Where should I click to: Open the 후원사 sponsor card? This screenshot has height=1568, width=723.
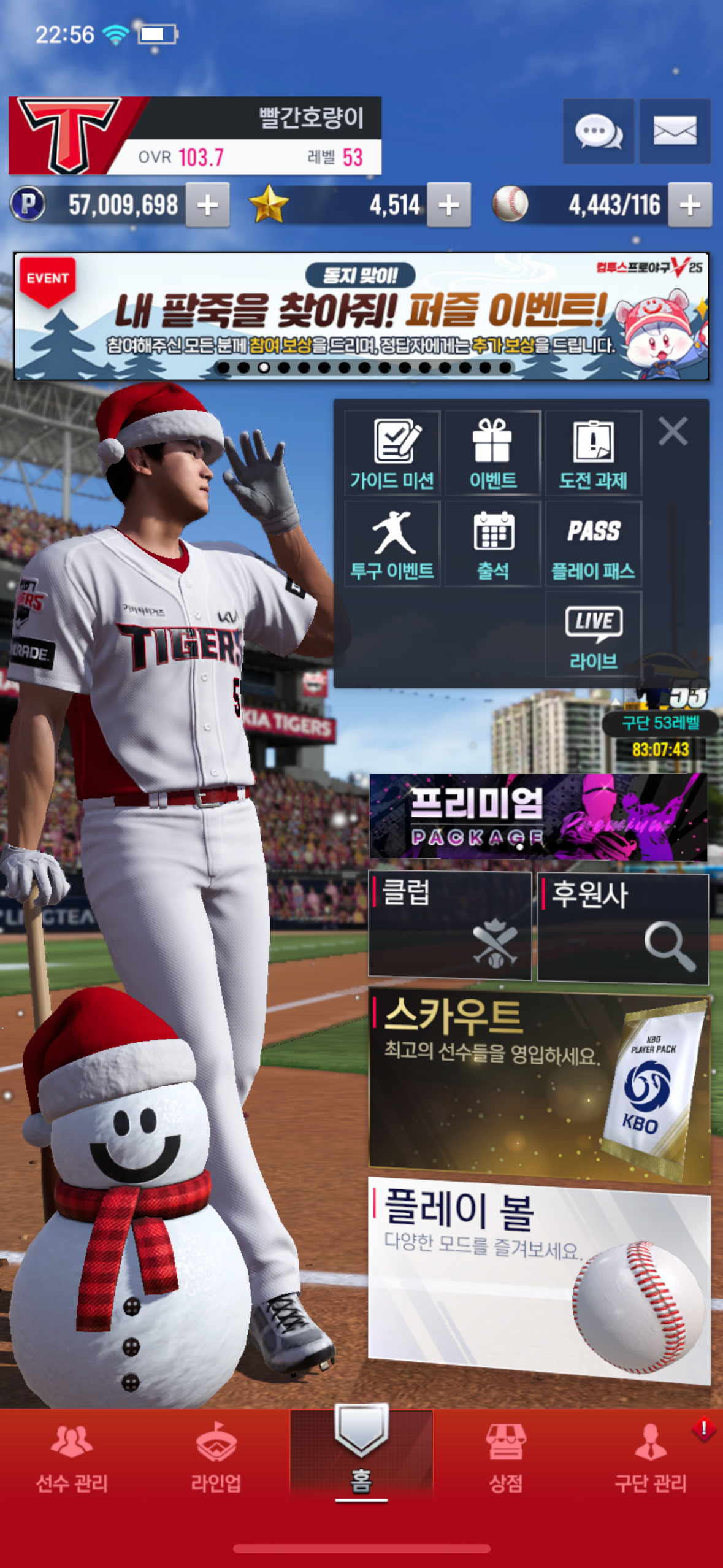coord(622,927)
